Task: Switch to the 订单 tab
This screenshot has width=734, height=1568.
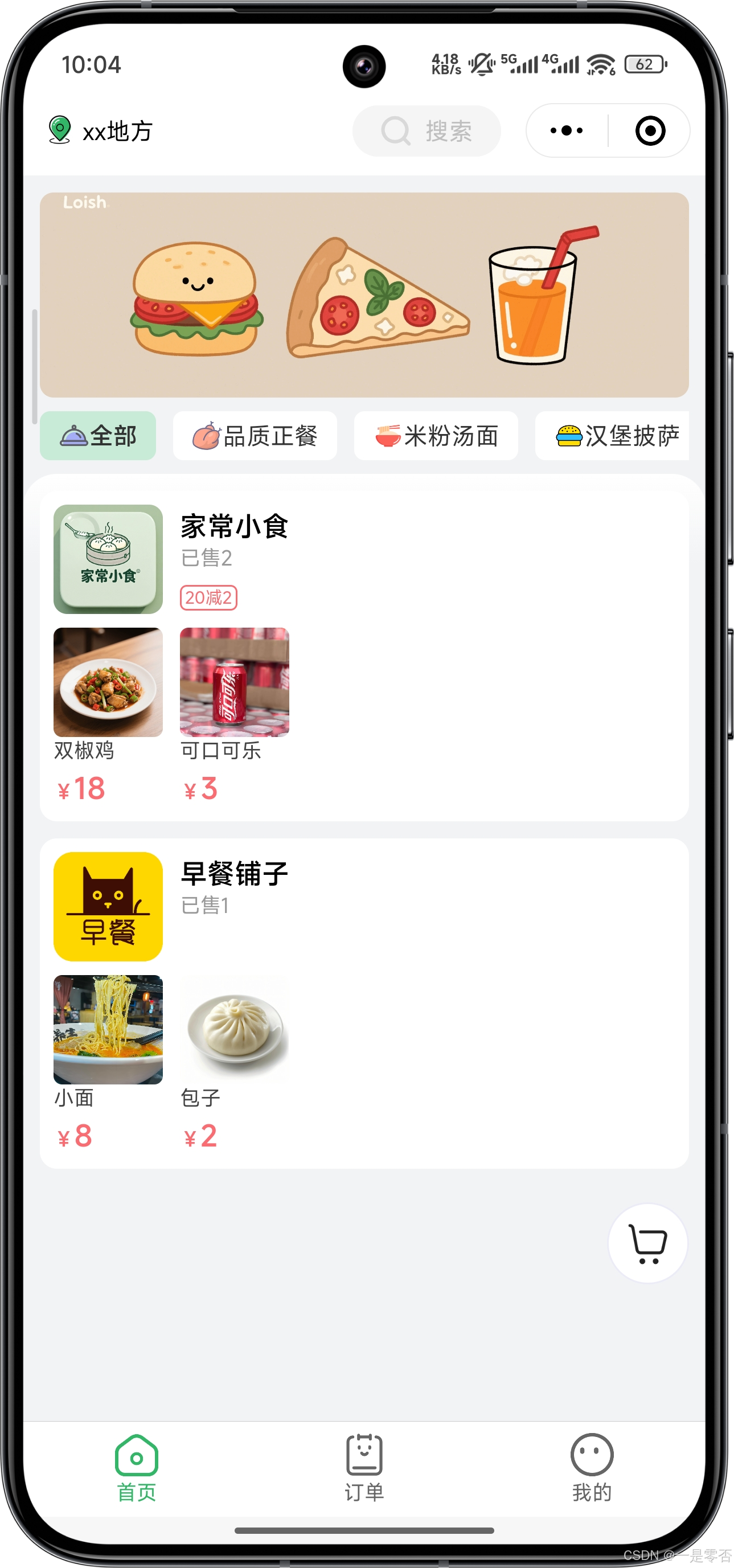Action: click(x=364, y=1468)
